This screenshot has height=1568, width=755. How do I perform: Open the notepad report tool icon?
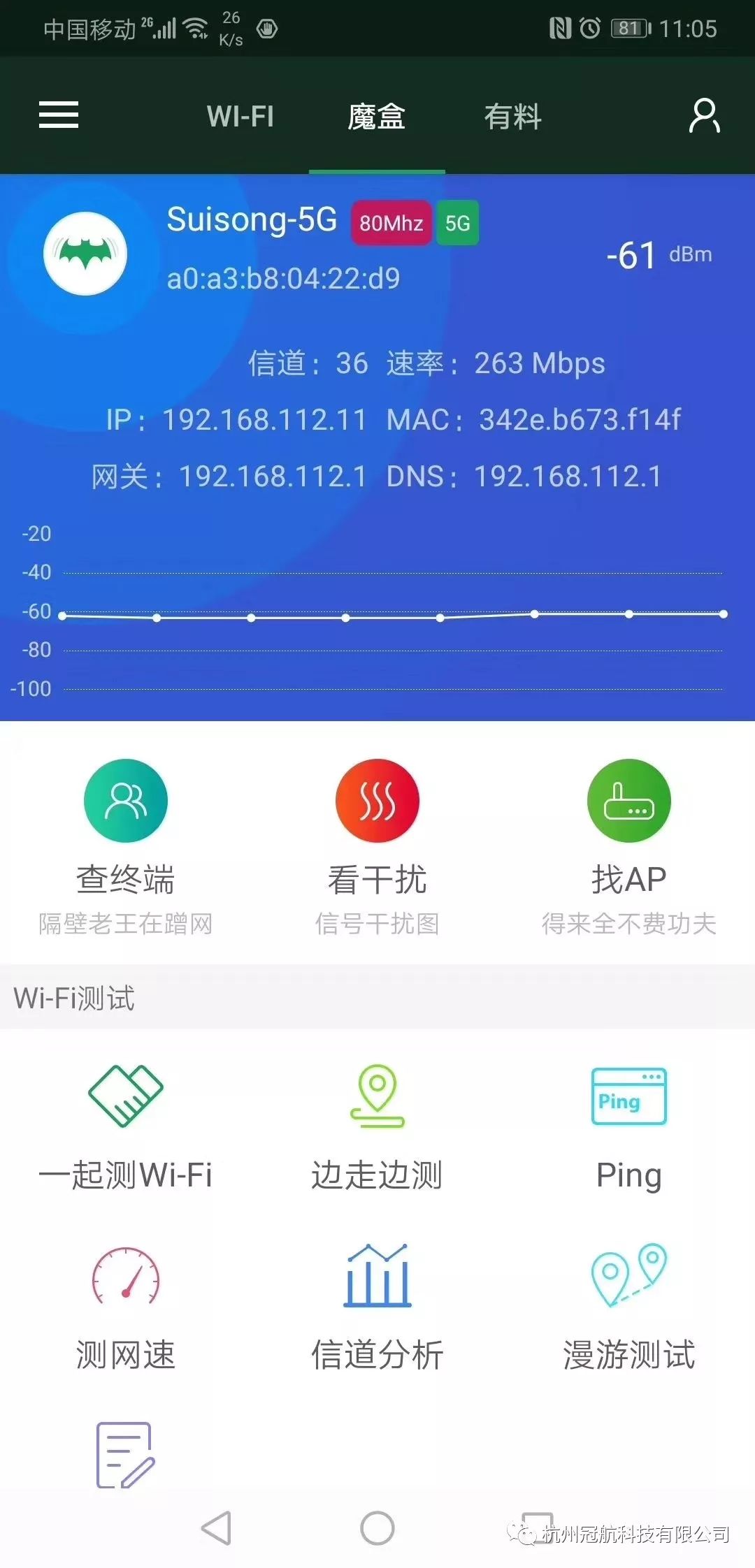(126, 1455)
